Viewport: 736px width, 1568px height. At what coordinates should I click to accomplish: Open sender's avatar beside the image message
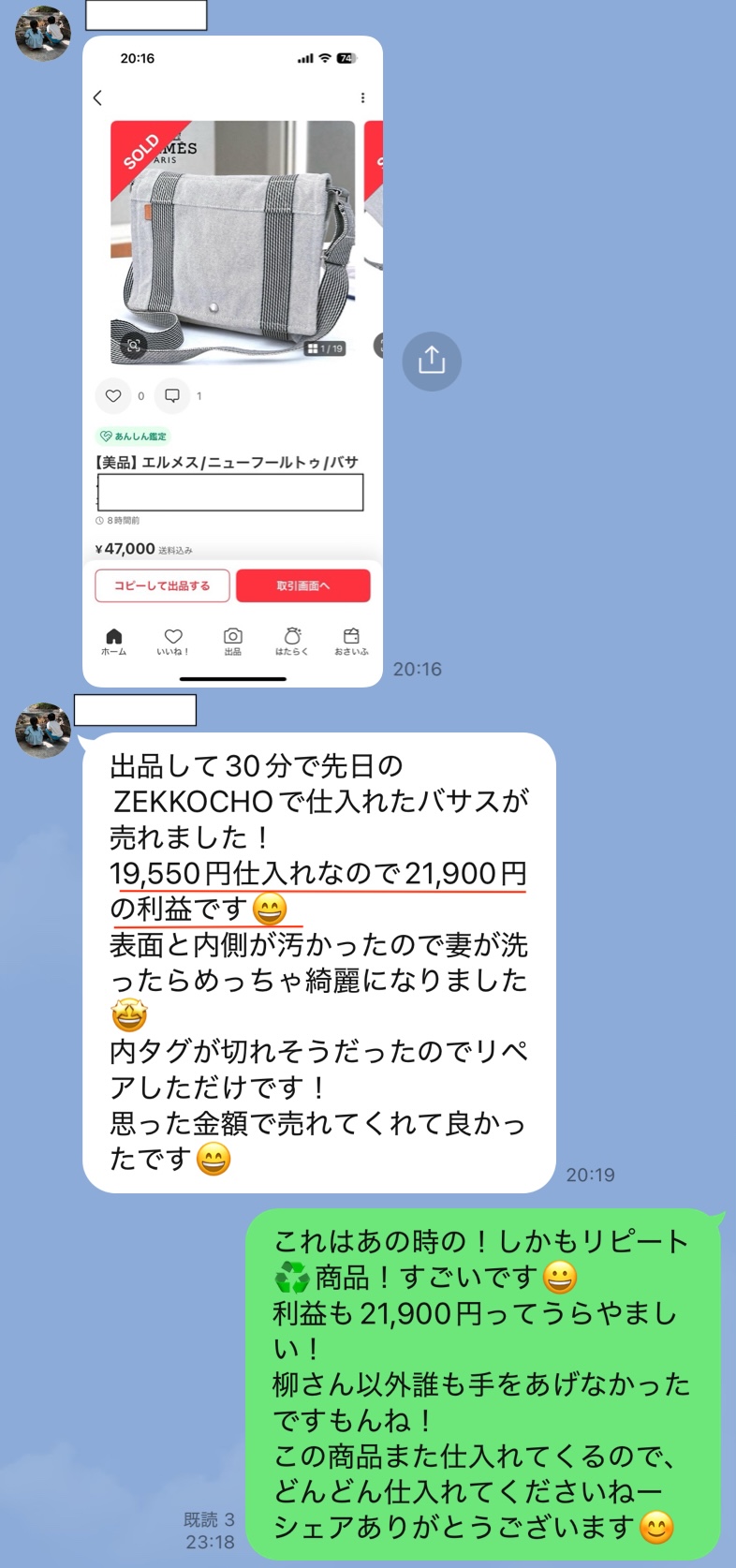pyautogui.click(x=43, y=33)
